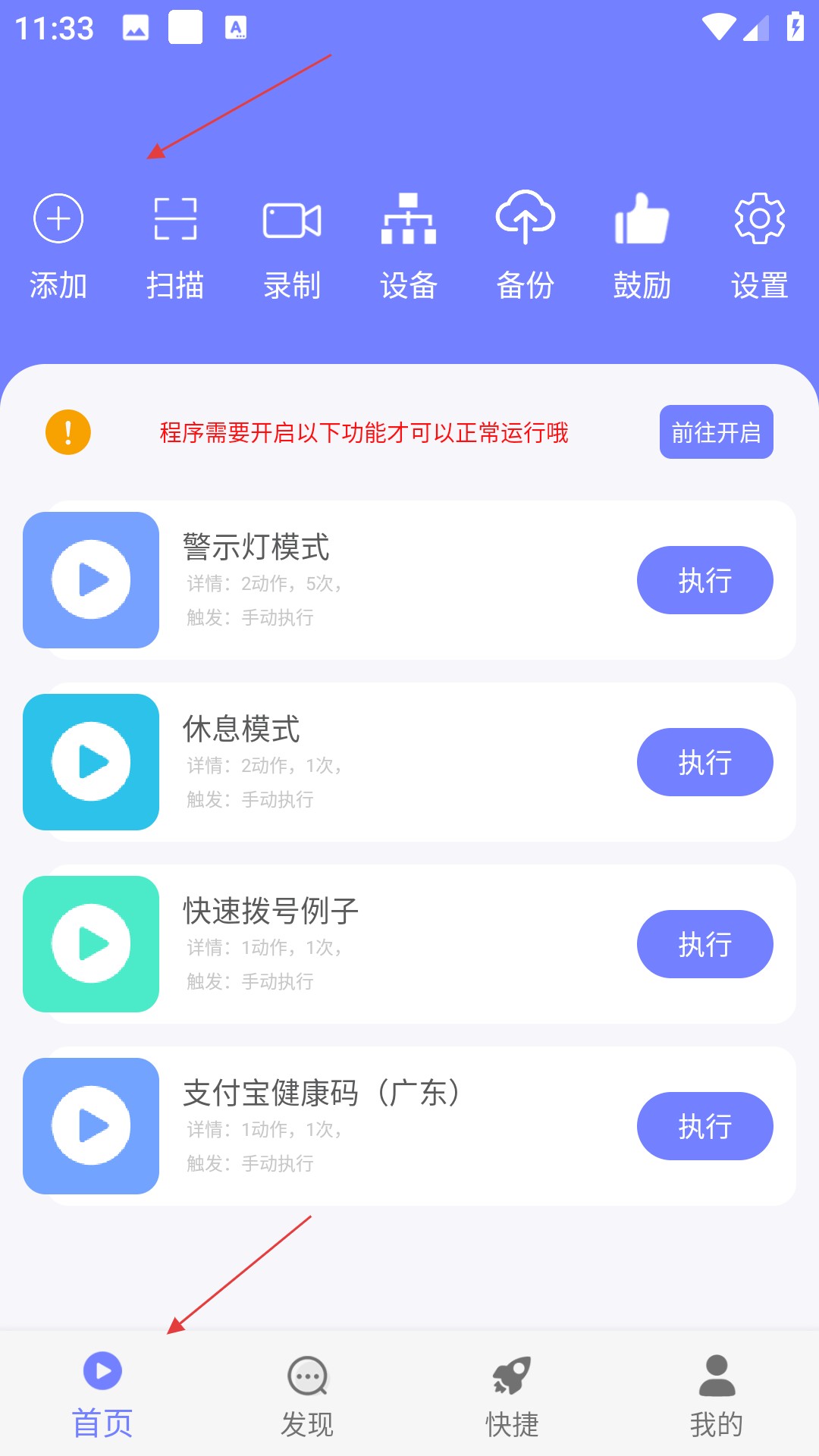Open 设置 settings
819x1456 pixels.
pos(759,244)
